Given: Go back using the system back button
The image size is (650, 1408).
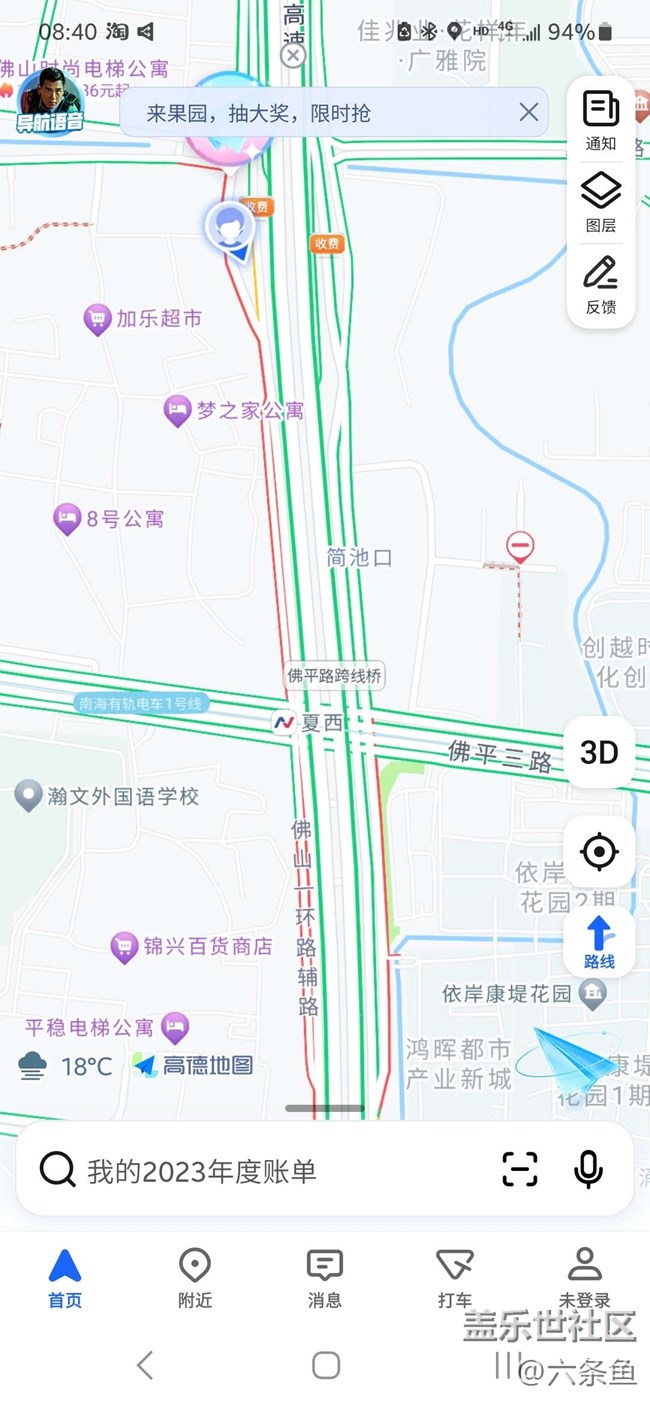Looking at the screenshot, I should 146,1365.
